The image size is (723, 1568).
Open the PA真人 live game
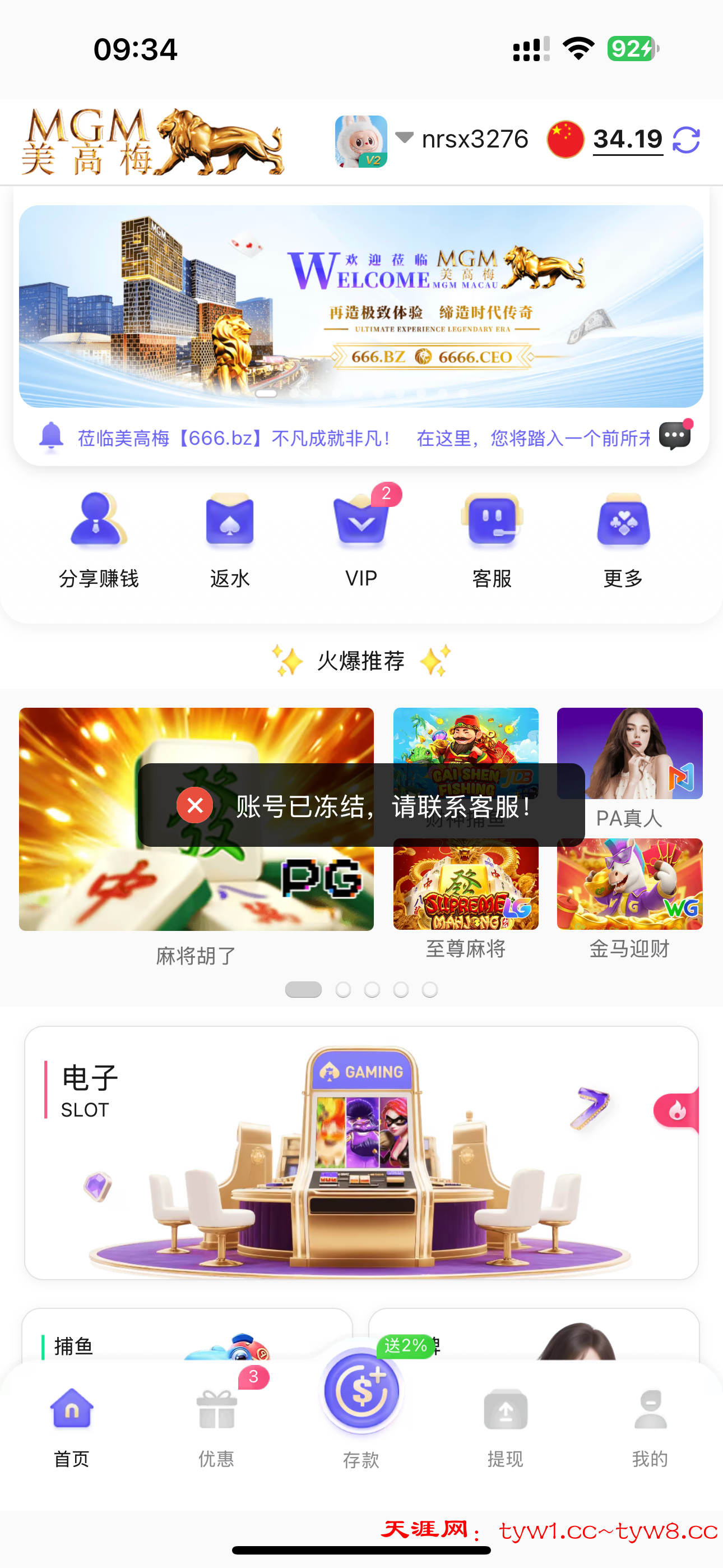[629, 744]
